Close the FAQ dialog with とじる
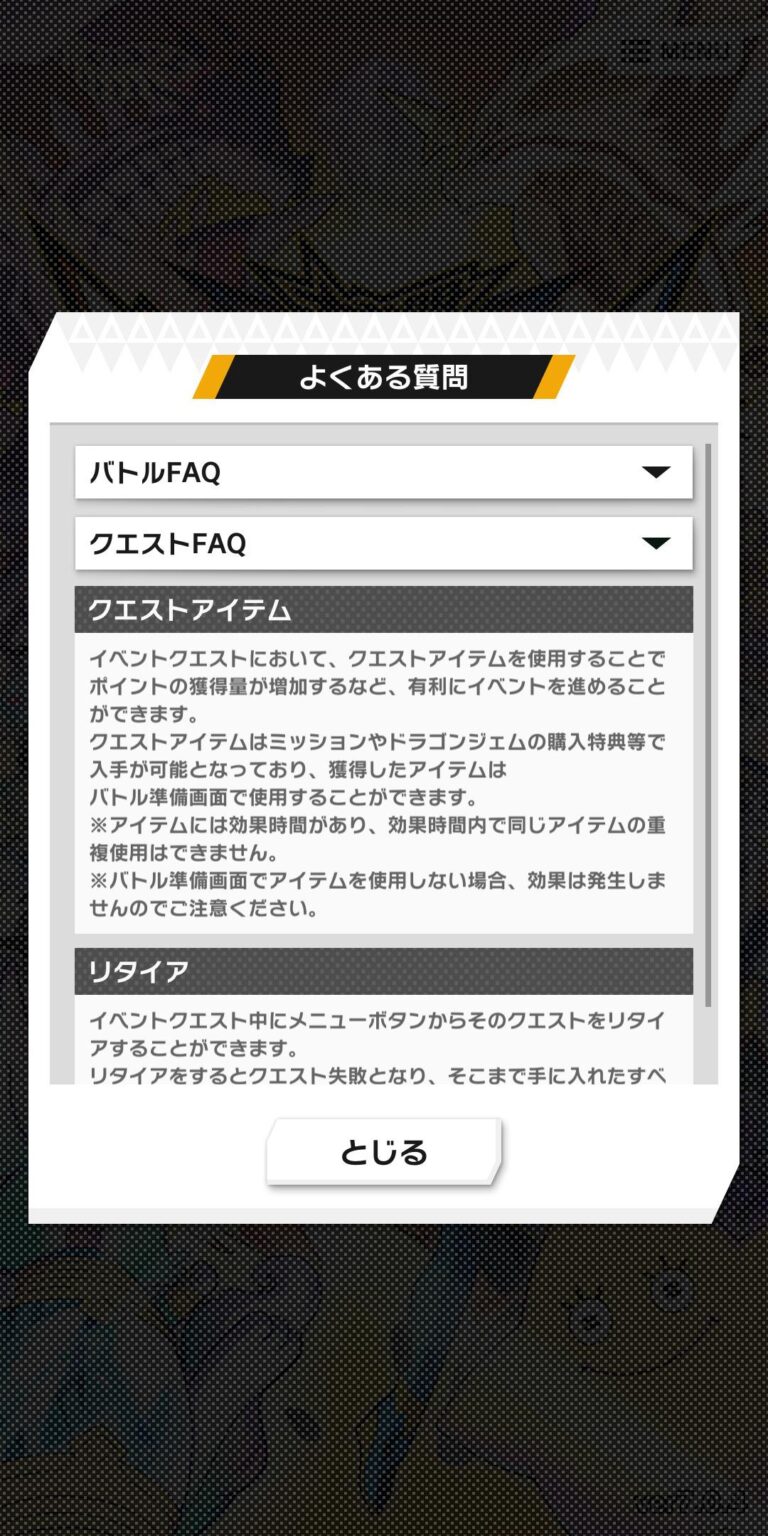The width and height of the screenshot is (768, 1536). [x=383, y=1152]
